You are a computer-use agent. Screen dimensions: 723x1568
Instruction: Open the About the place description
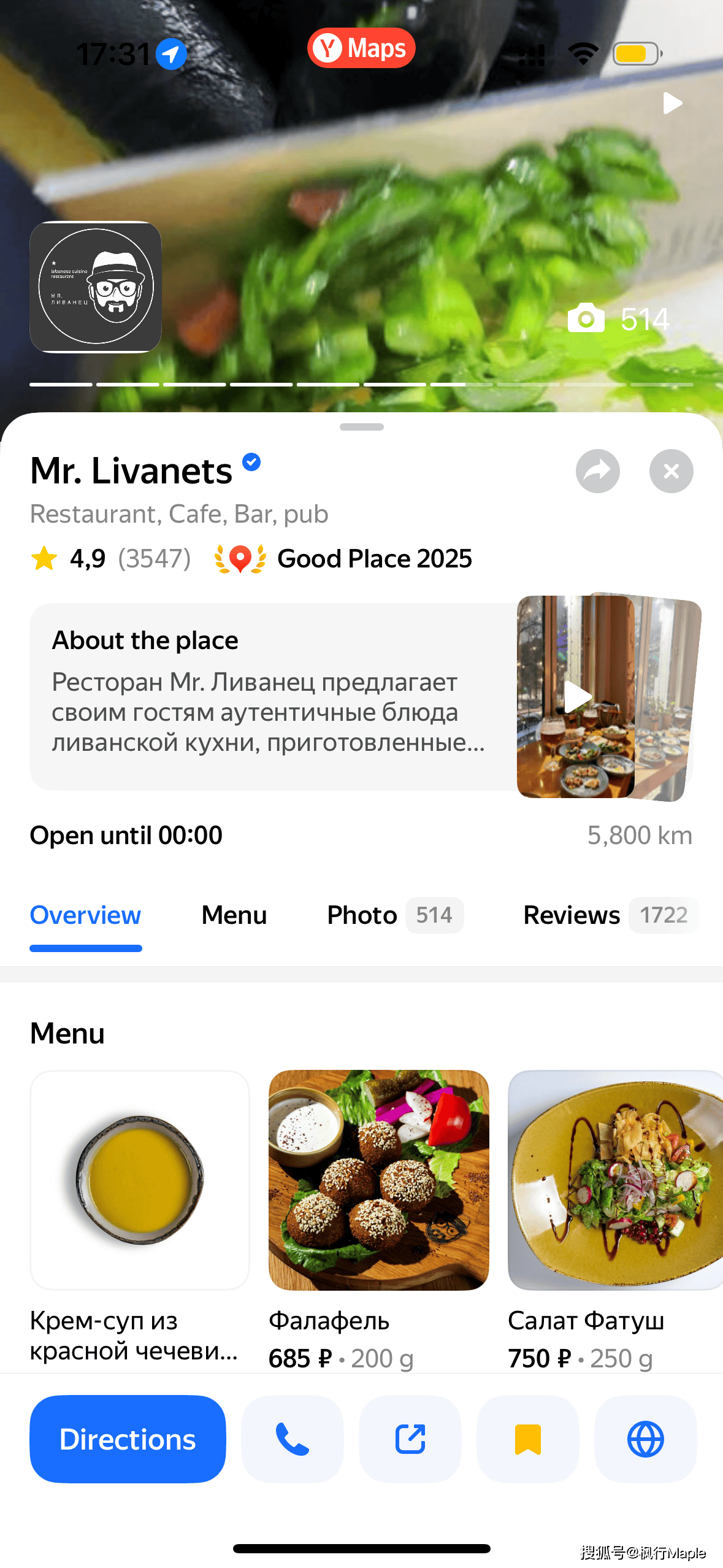point(269,696)
